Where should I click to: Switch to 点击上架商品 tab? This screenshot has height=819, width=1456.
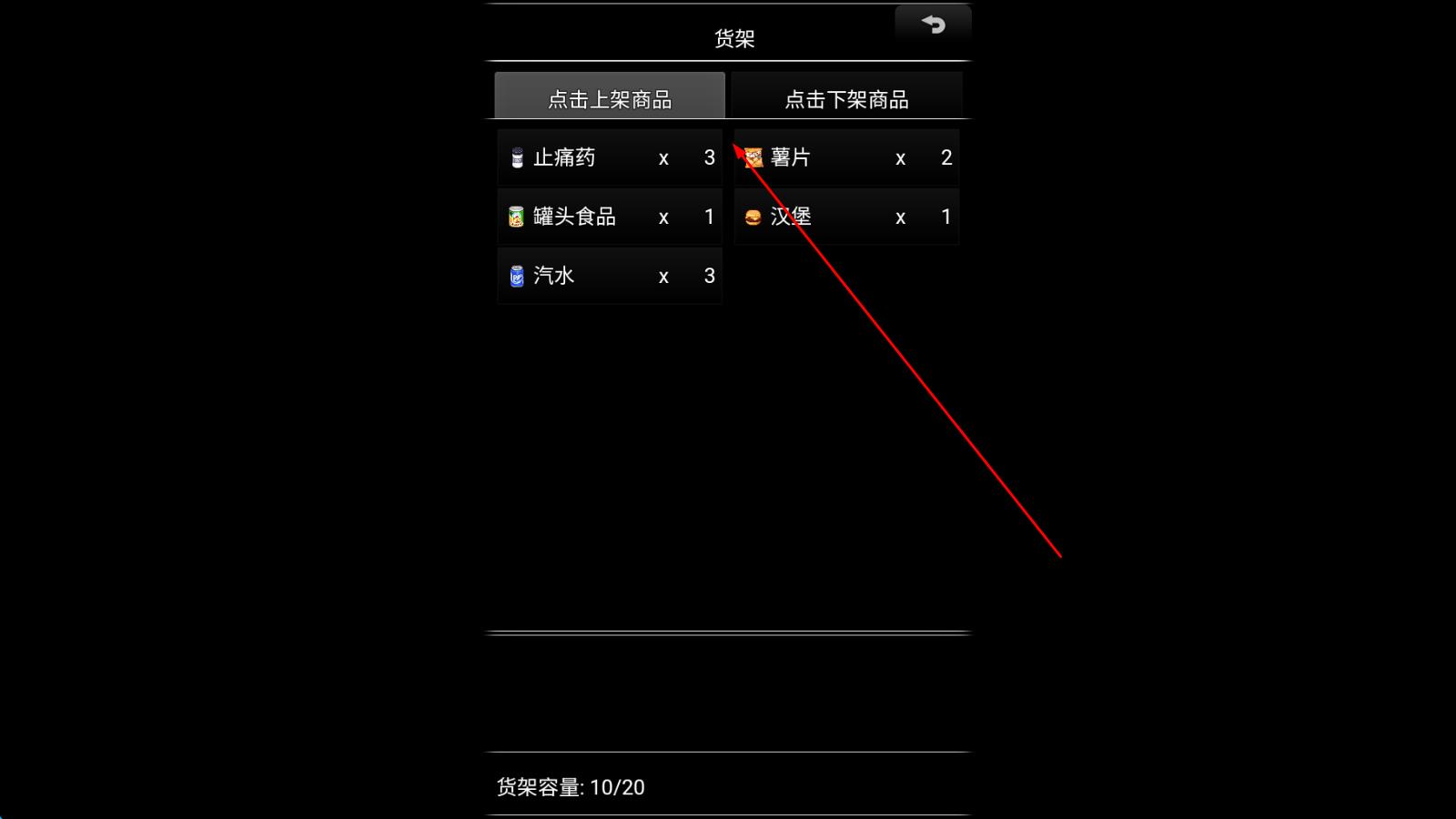(x=610, y=98)
